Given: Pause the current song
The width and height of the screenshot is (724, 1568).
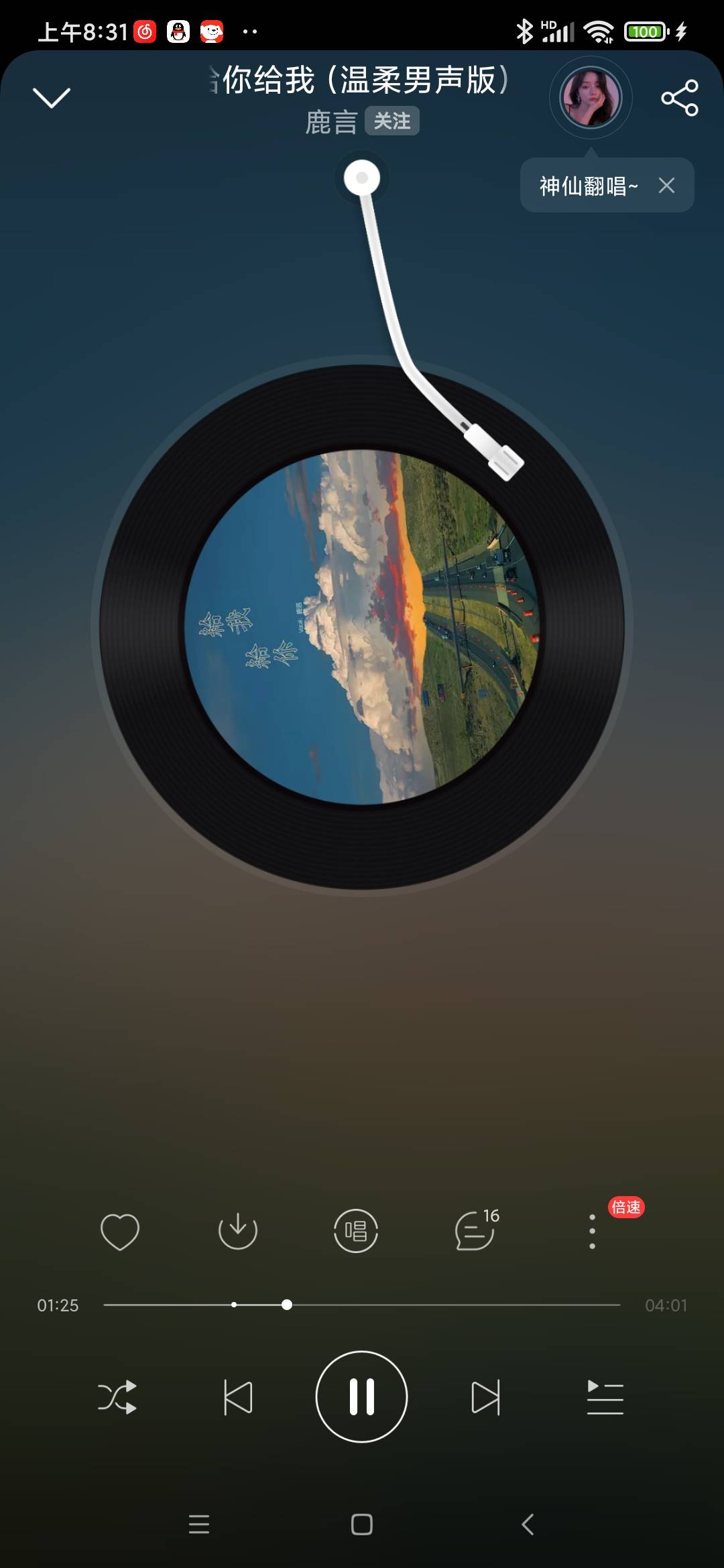Looking at the screenshot, I should [362, 1397].
